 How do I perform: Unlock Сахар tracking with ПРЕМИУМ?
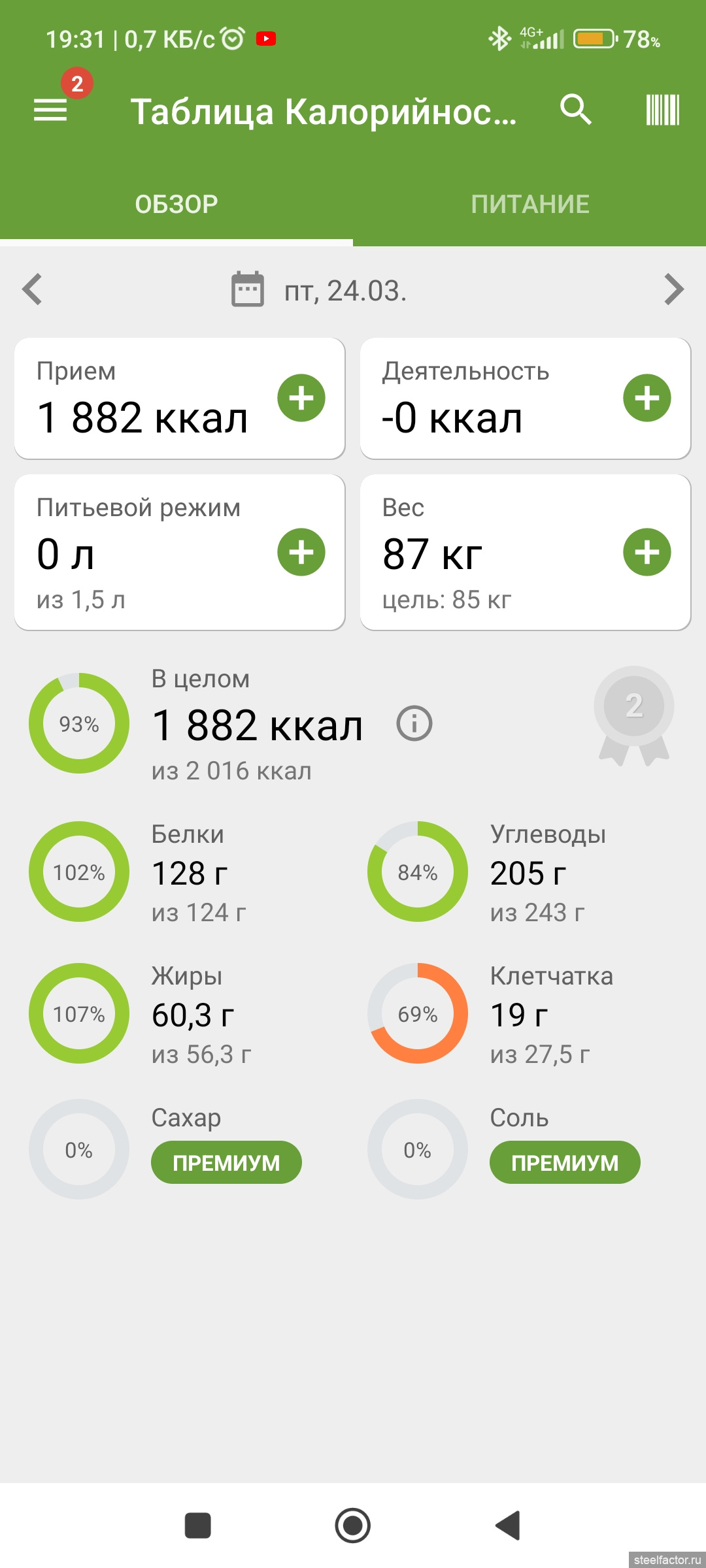[x=226, y=1162]
